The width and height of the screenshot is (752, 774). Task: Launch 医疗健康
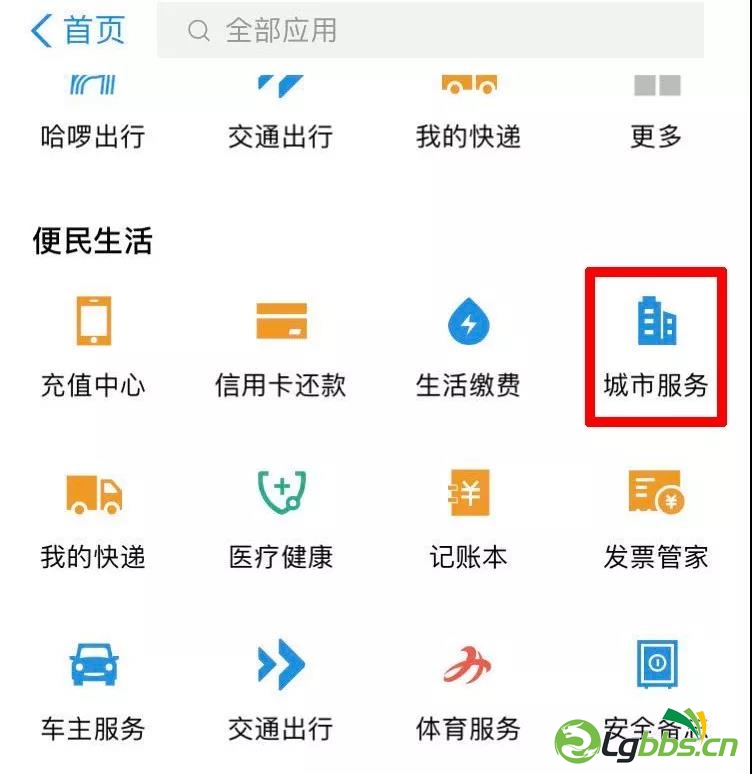[281, 518]
